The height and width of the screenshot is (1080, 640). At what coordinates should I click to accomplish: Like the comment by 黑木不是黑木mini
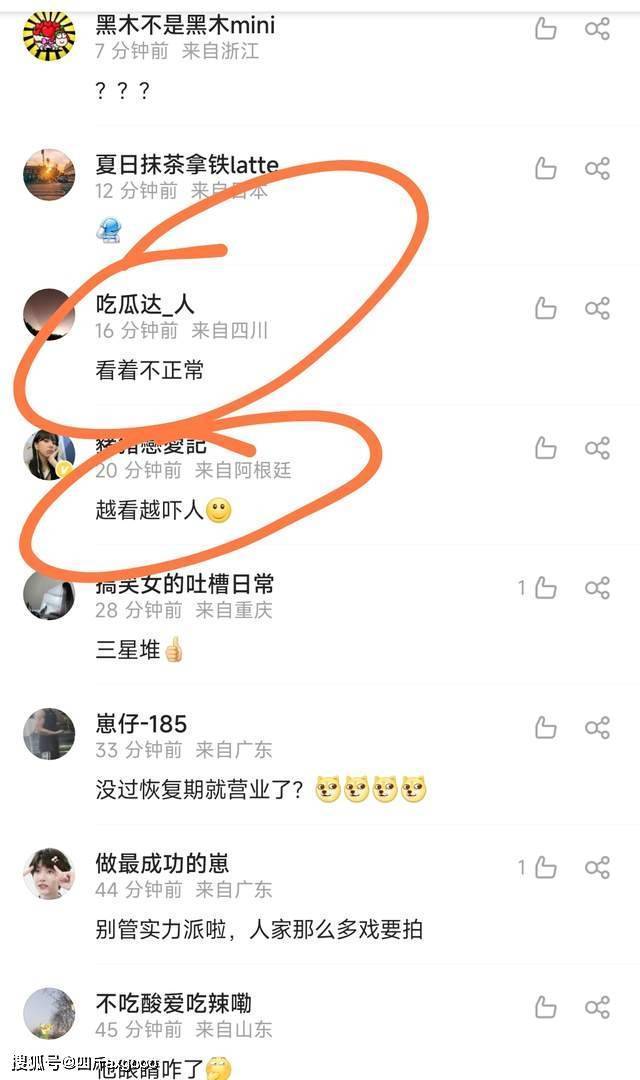tap(546, 29)
